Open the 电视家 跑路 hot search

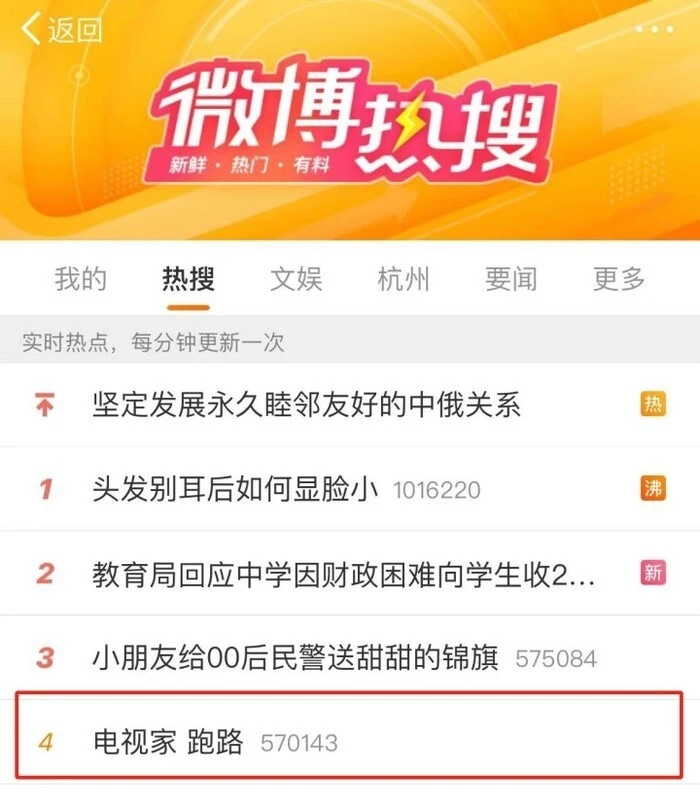click(168, 742)
